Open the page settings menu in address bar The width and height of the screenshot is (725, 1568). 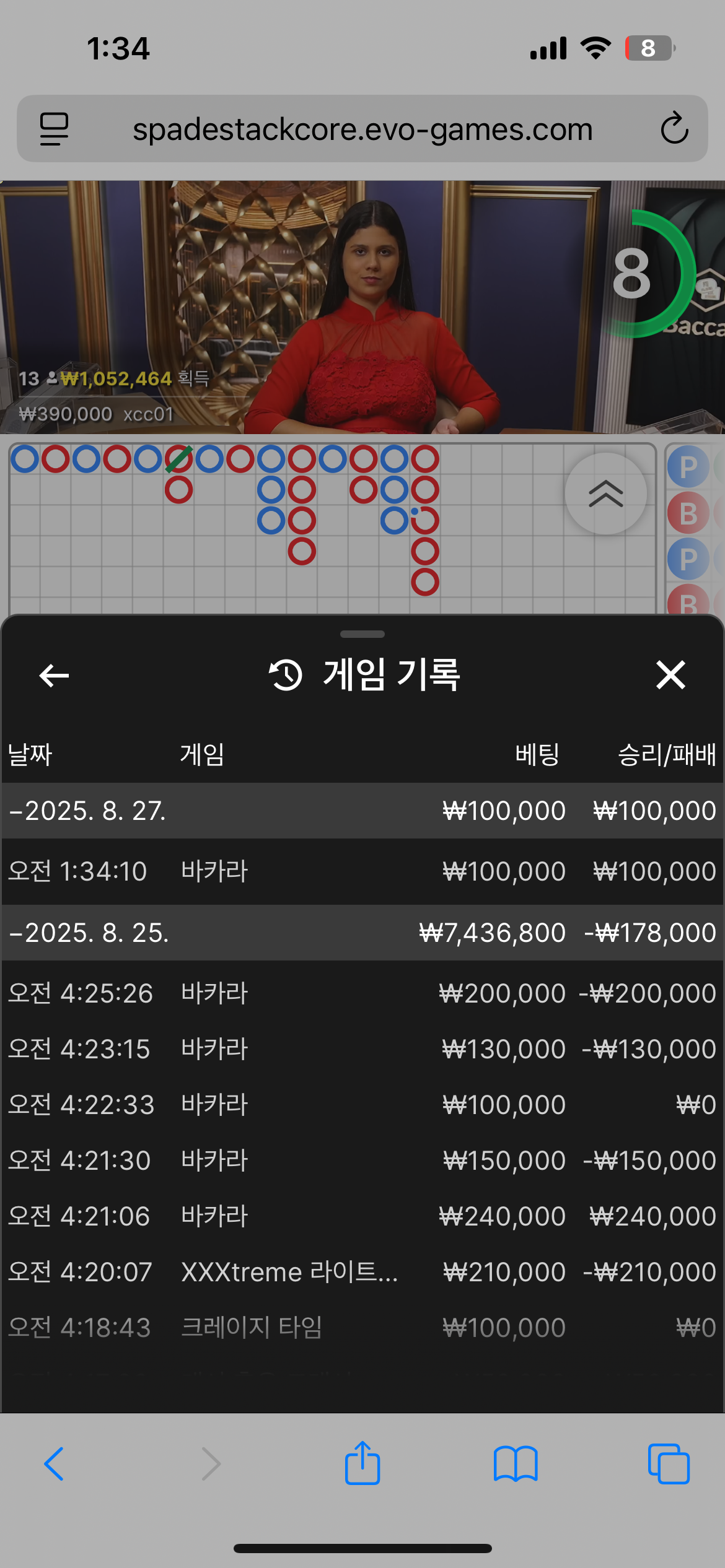(x=54, y=129)
